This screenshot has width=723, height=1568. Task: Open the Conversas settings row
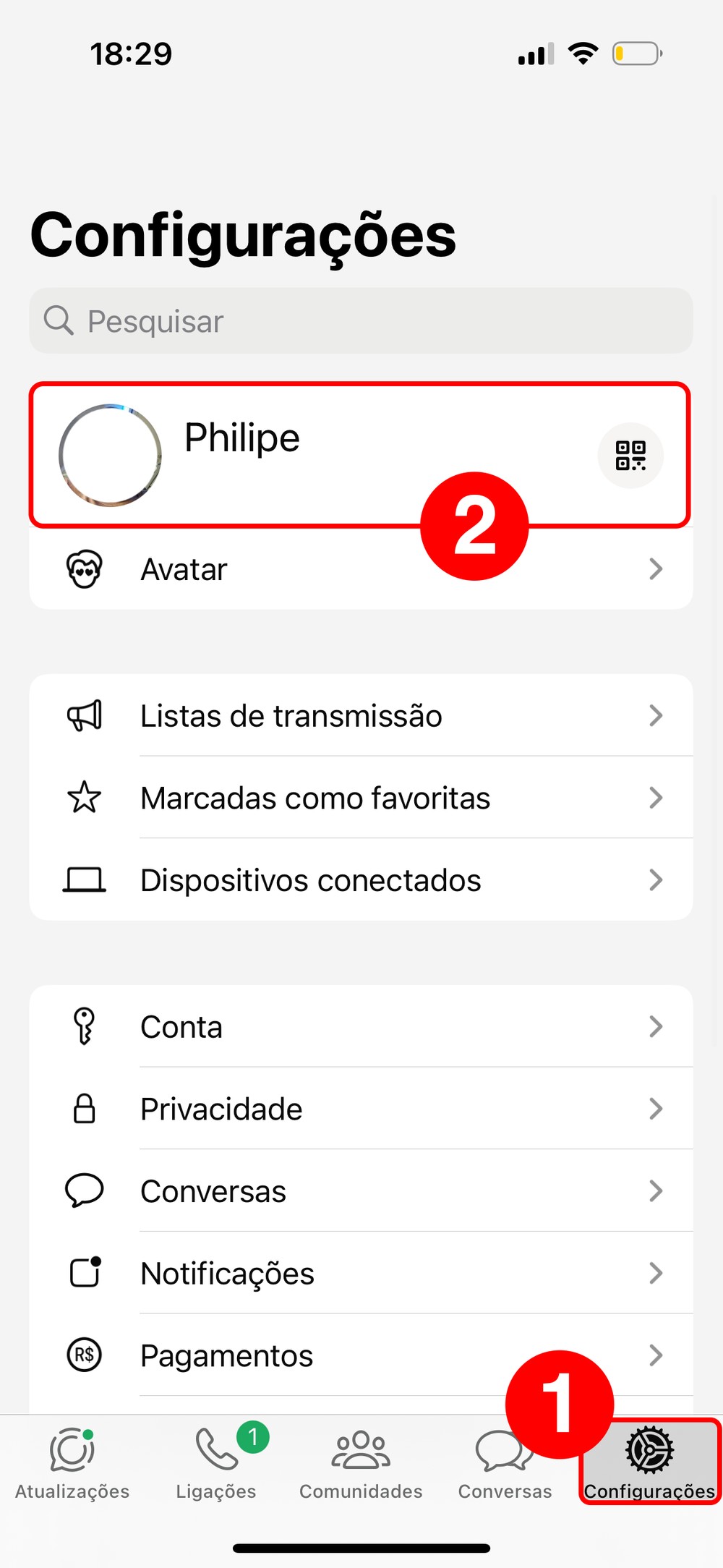coord(360,1191)
